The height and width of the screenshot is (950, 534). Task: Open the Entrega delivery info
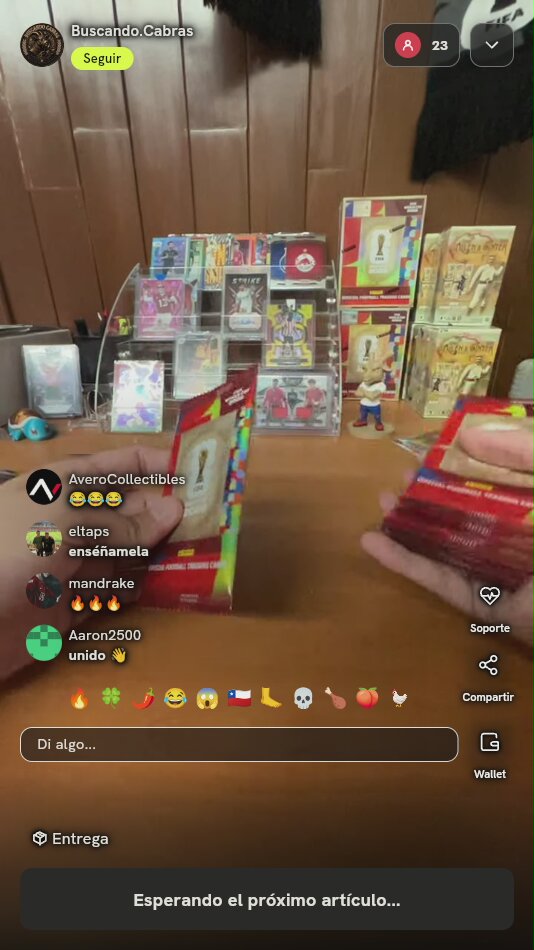point(70,839)
